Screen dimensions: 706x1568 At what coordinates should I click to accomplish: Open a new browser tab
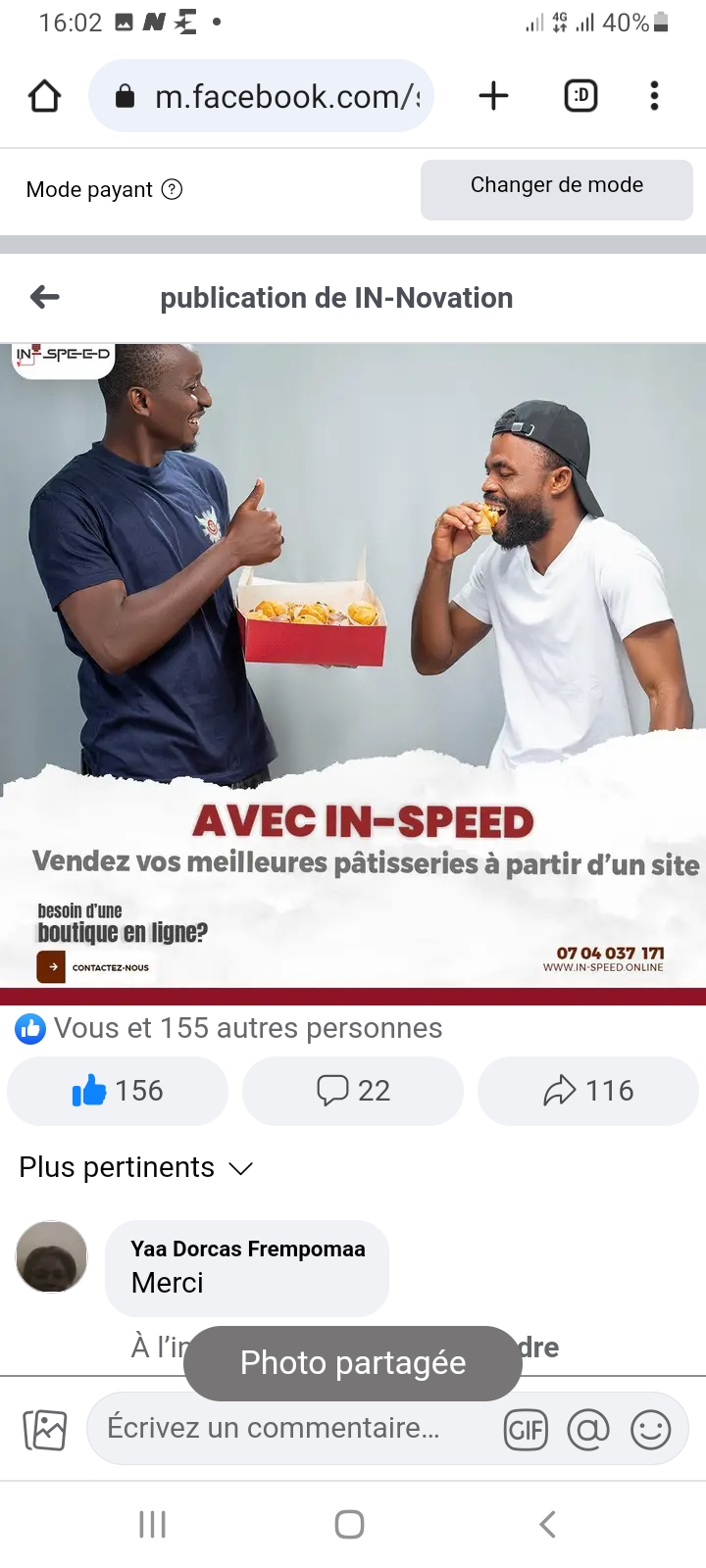point(493,96)
